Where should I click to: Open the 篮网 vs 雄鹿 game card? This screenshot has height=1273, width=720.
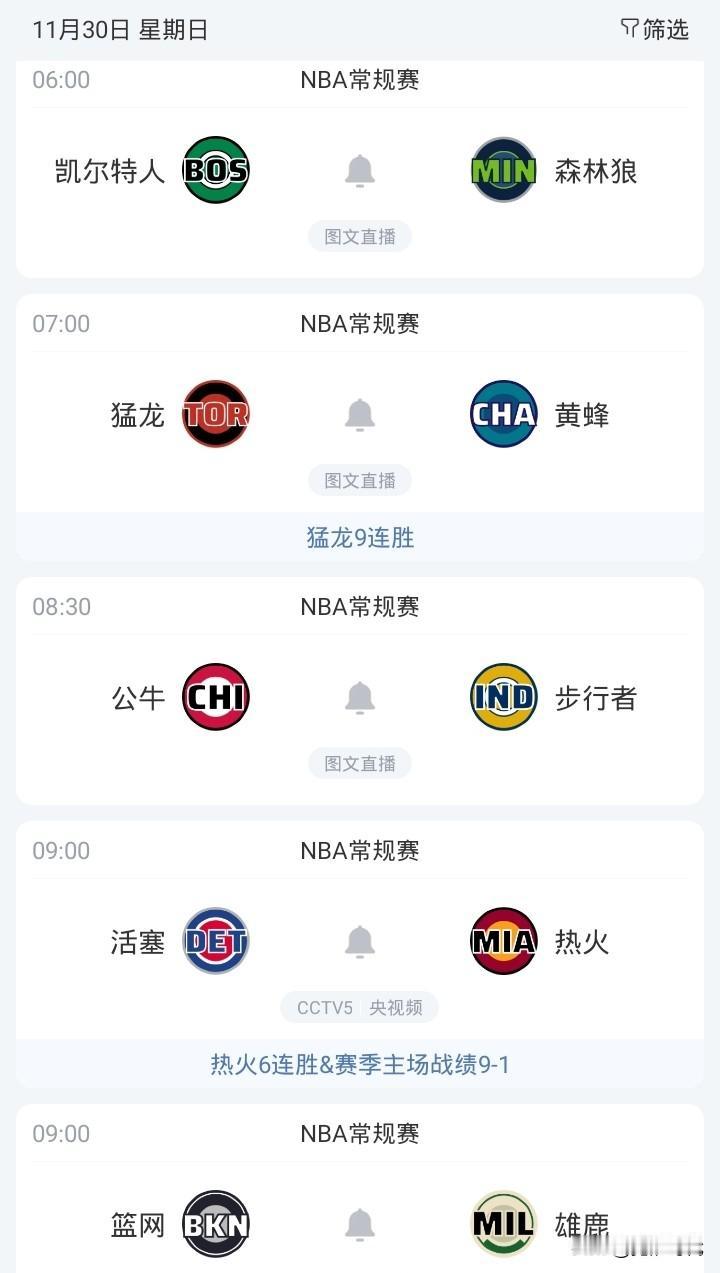coord(360,1188)
